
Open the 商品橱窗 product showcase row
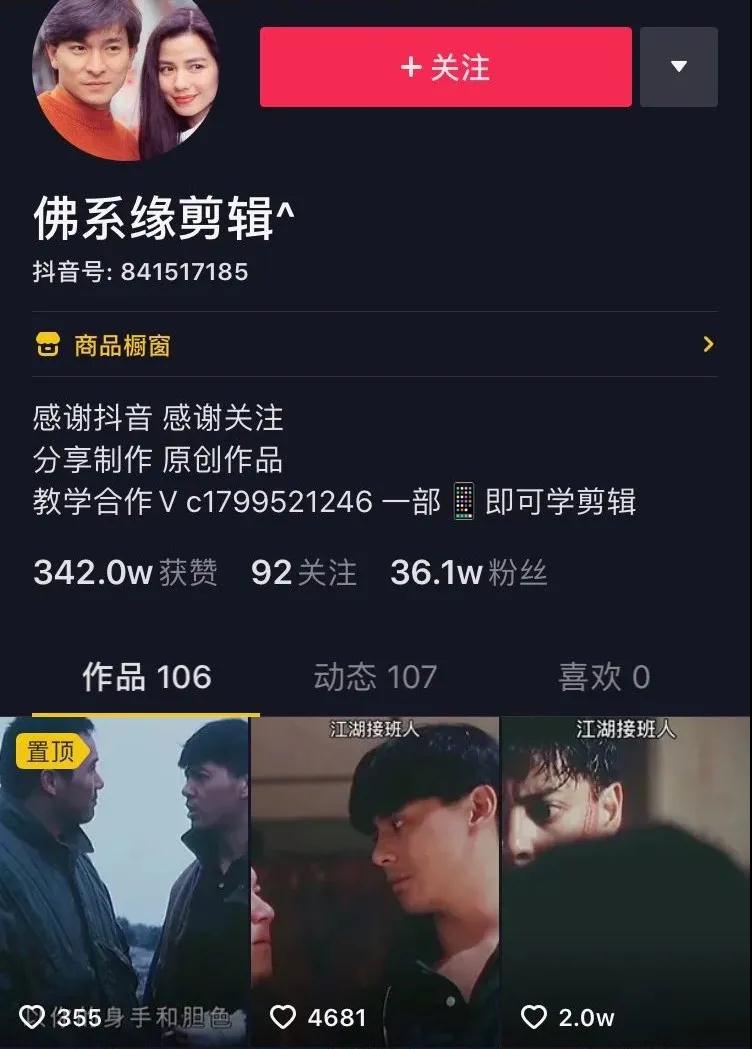(x=375, y=345)
